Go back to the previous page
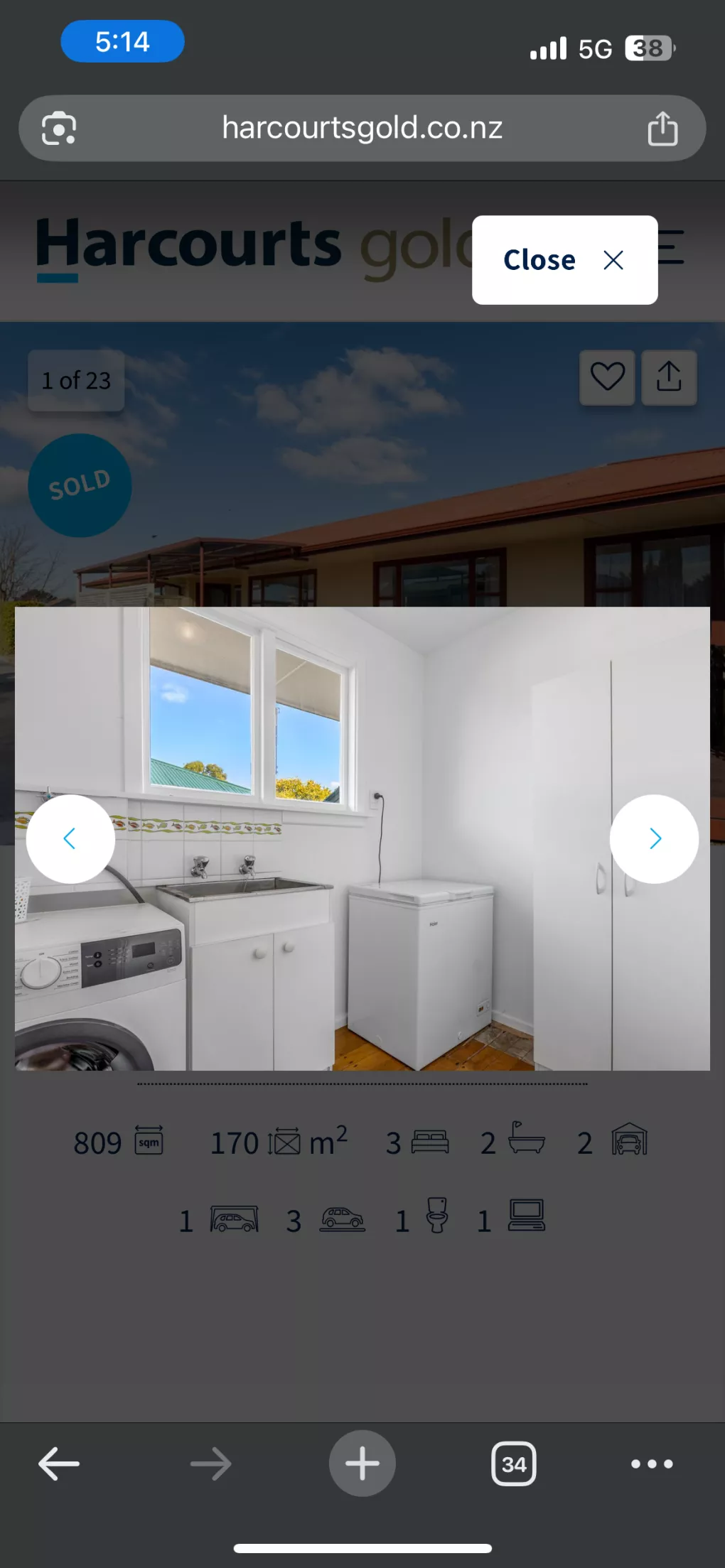 pos(59,1464)
